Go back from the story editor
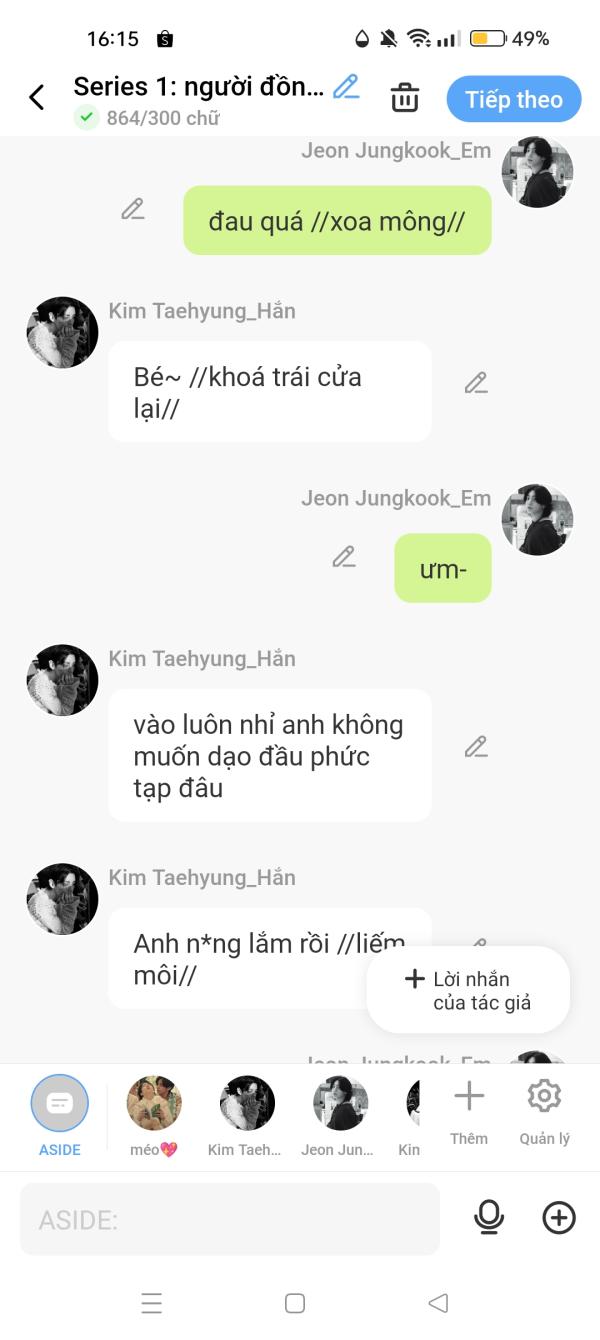The height and width of the screenshot is (1340, 600). [x=37, y=98]
